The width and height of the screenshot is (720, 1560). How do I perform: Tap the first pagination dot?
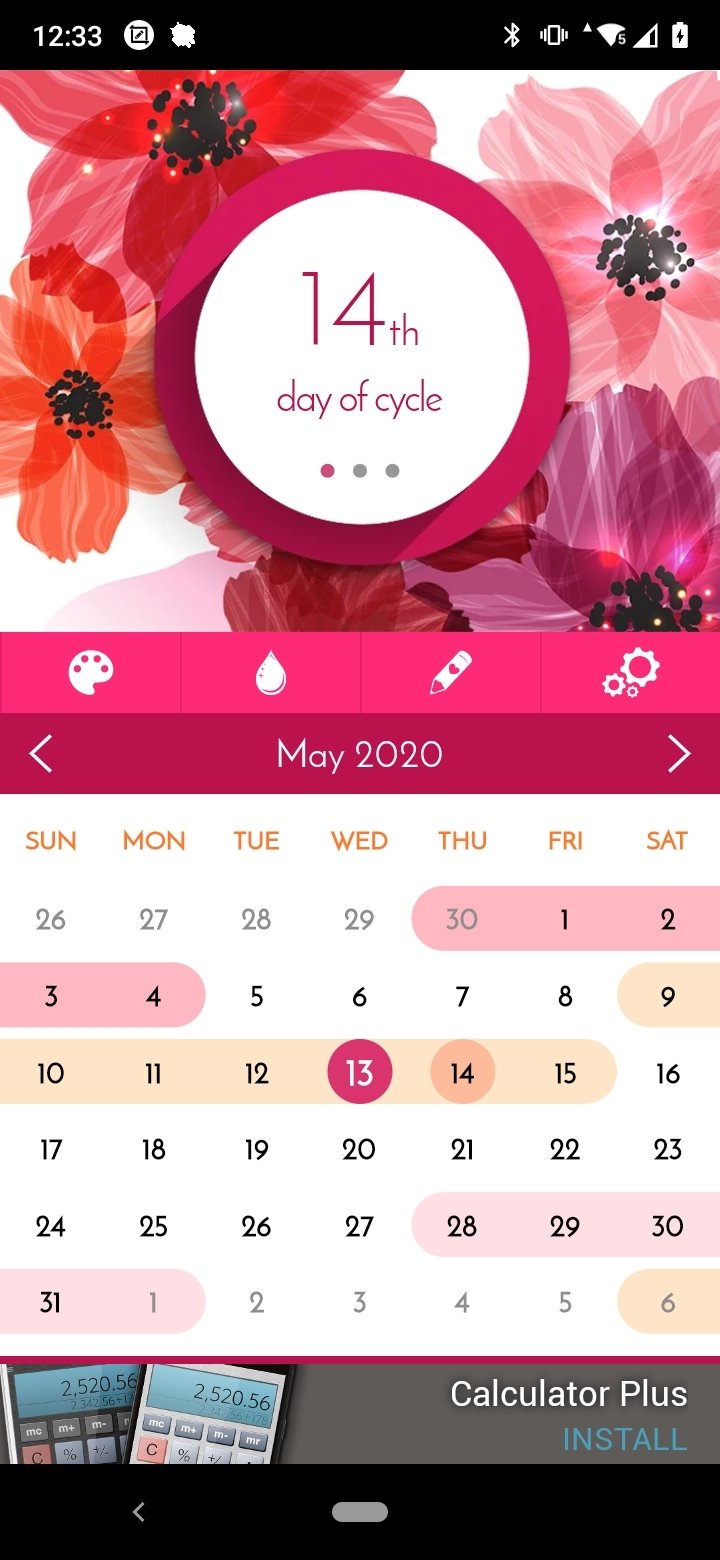click(325, 468)
